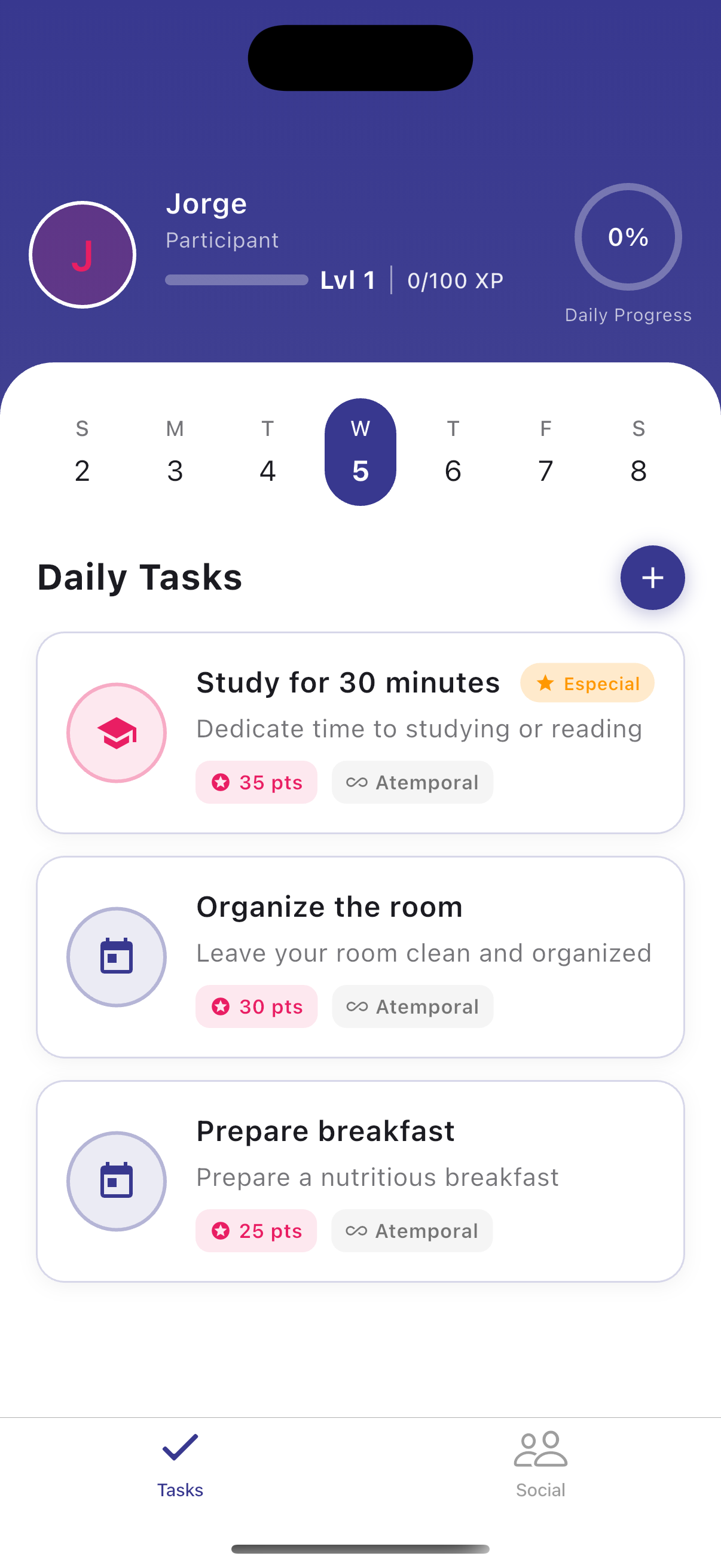Open Jorge's profile avatar
The width and height of the screenshot is (721, 1568).
82,254
